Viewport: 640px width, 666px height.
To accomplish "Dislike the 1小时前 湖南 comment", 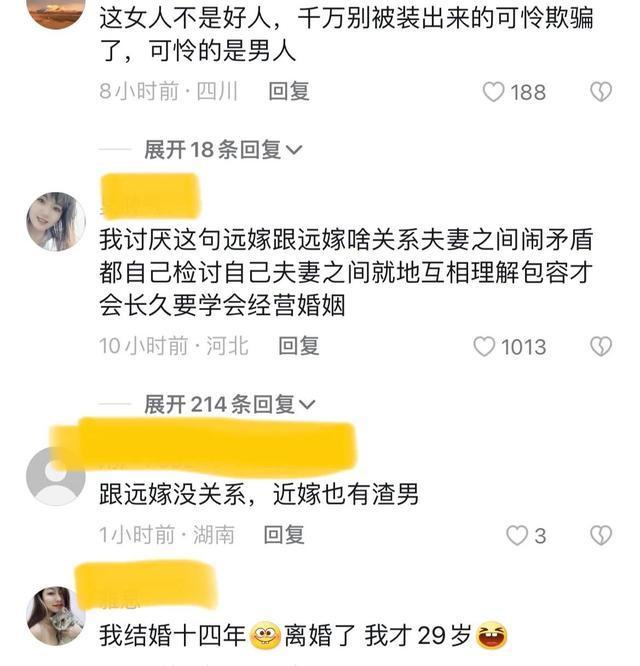I will point(600,536).
